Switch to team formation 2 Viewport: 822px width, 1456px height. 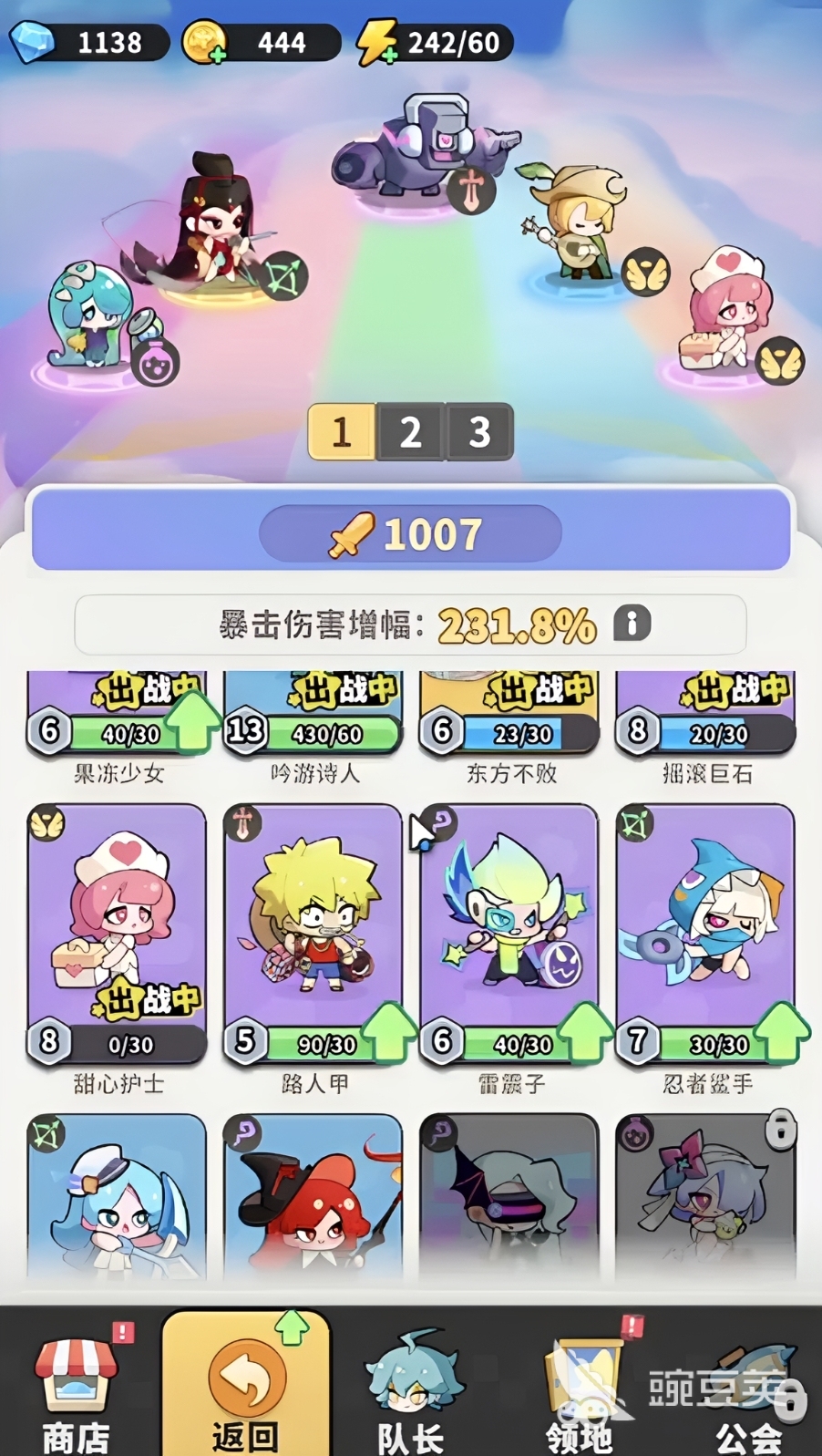410,431
